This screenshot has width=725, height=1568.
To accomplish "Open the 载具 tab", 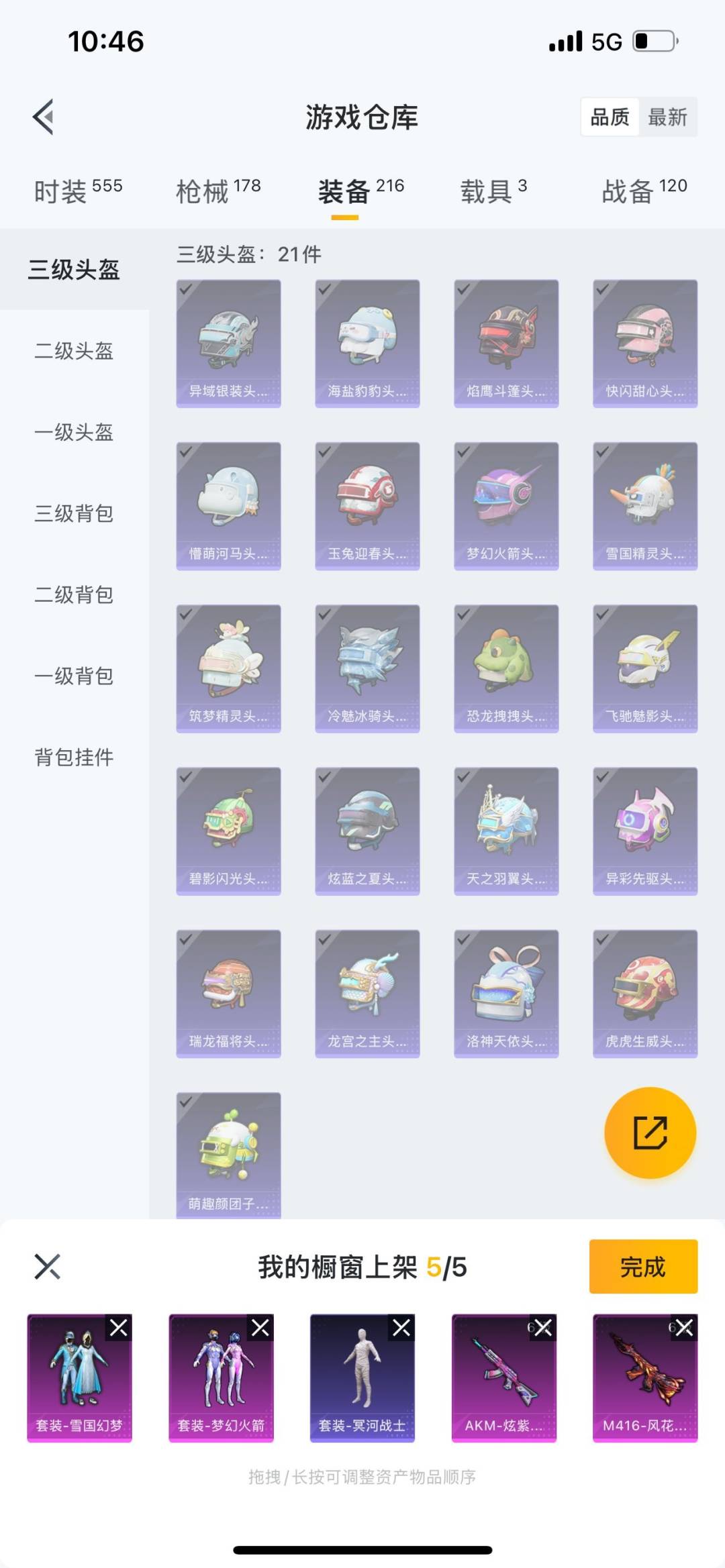I will 493,191.
